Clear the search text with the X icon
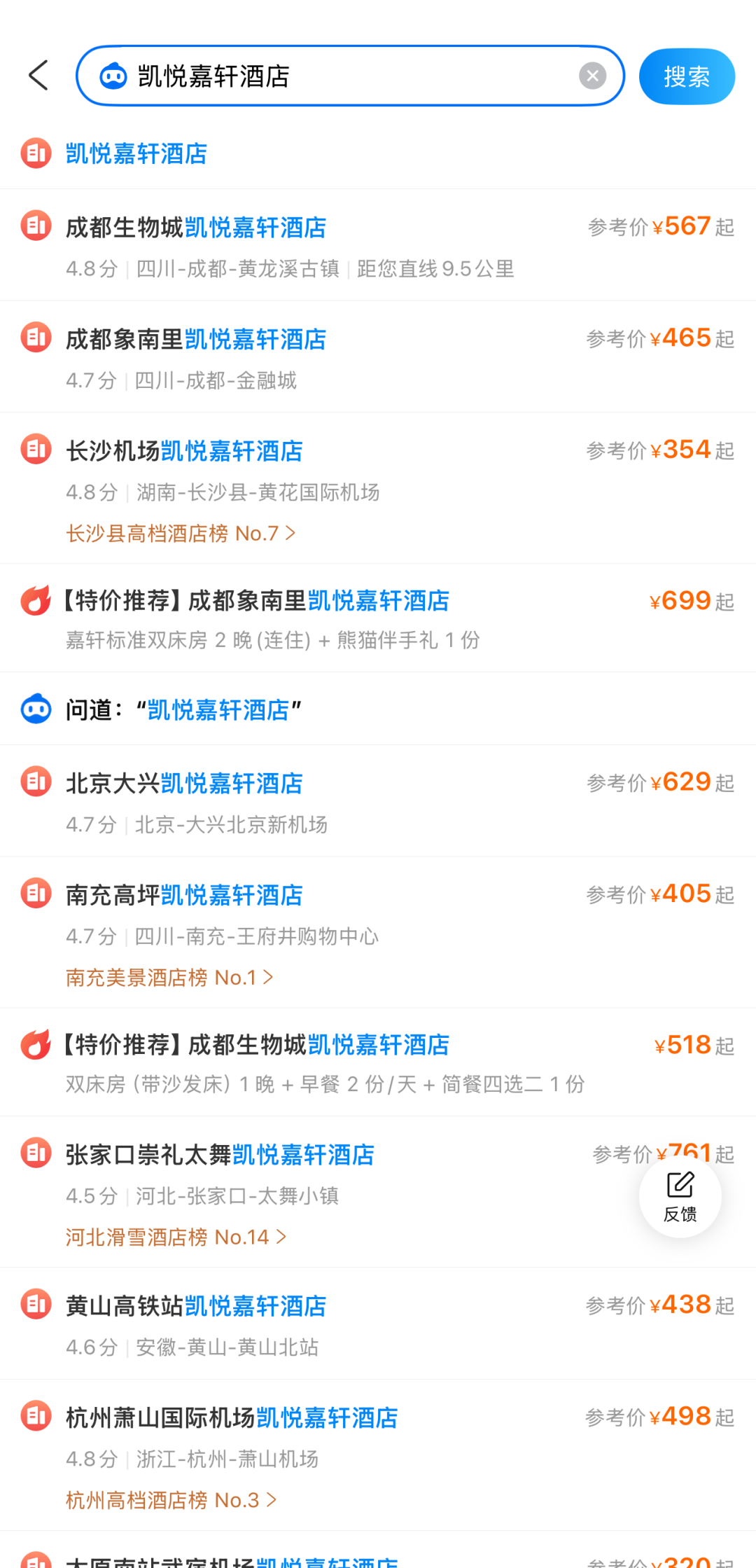This screenshot has width=756, height=1568. [592, 76]
